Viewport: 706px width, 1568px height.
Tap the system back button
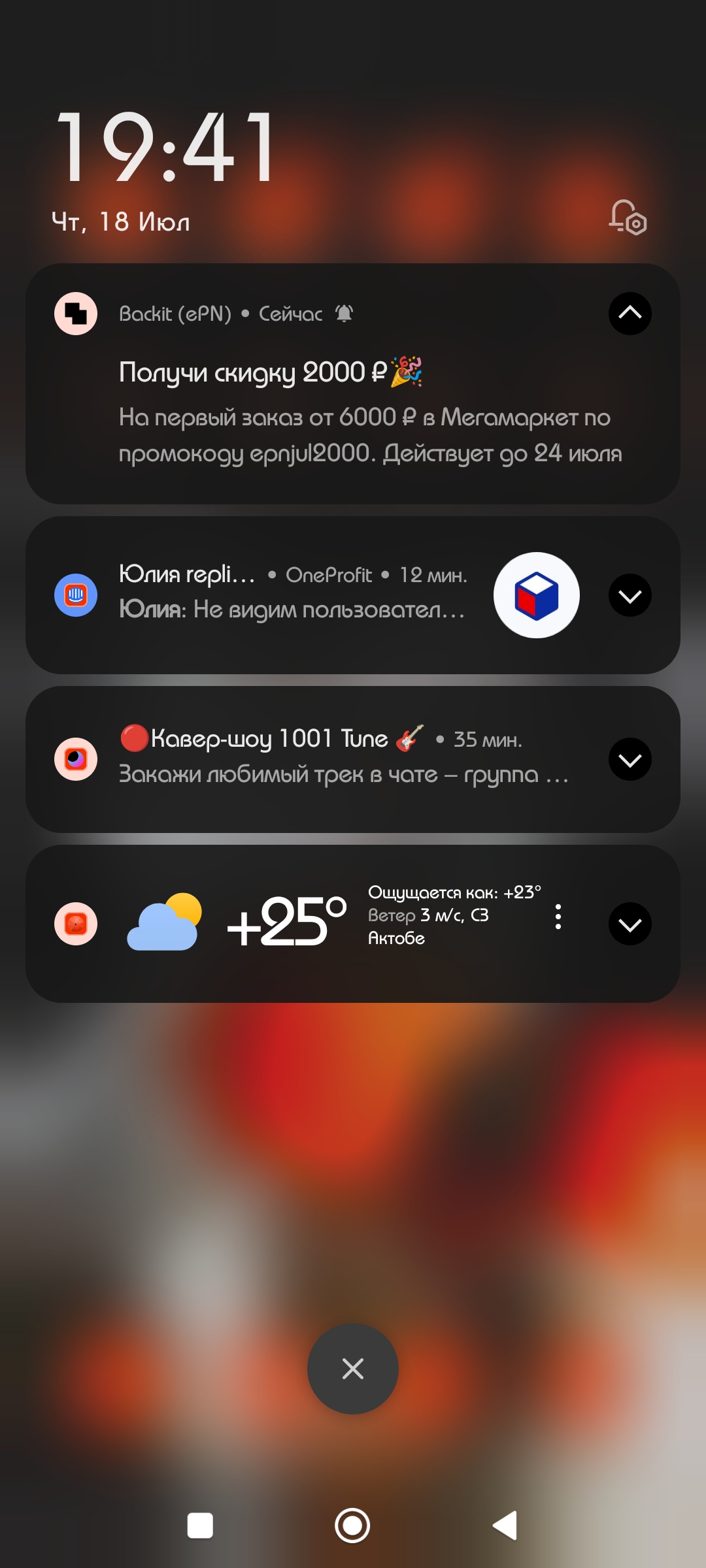coord(505,1526)
